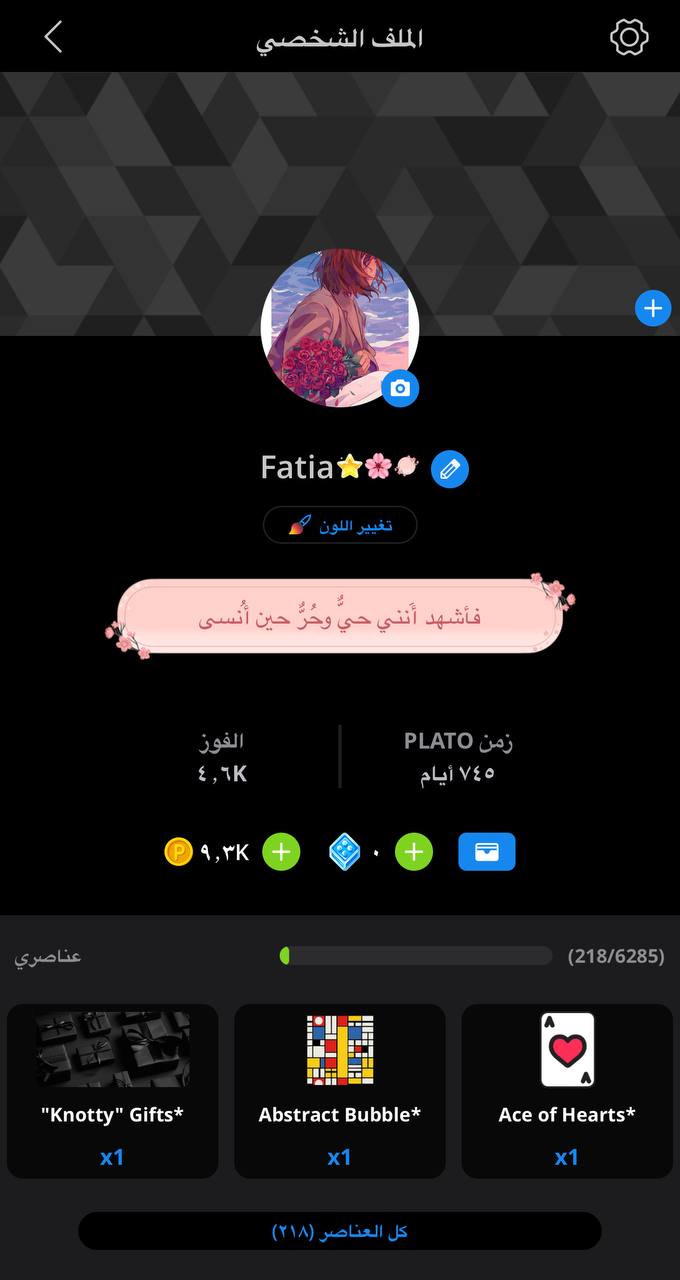Edit the username Fatia with pencil icon

tap(450, 468)
